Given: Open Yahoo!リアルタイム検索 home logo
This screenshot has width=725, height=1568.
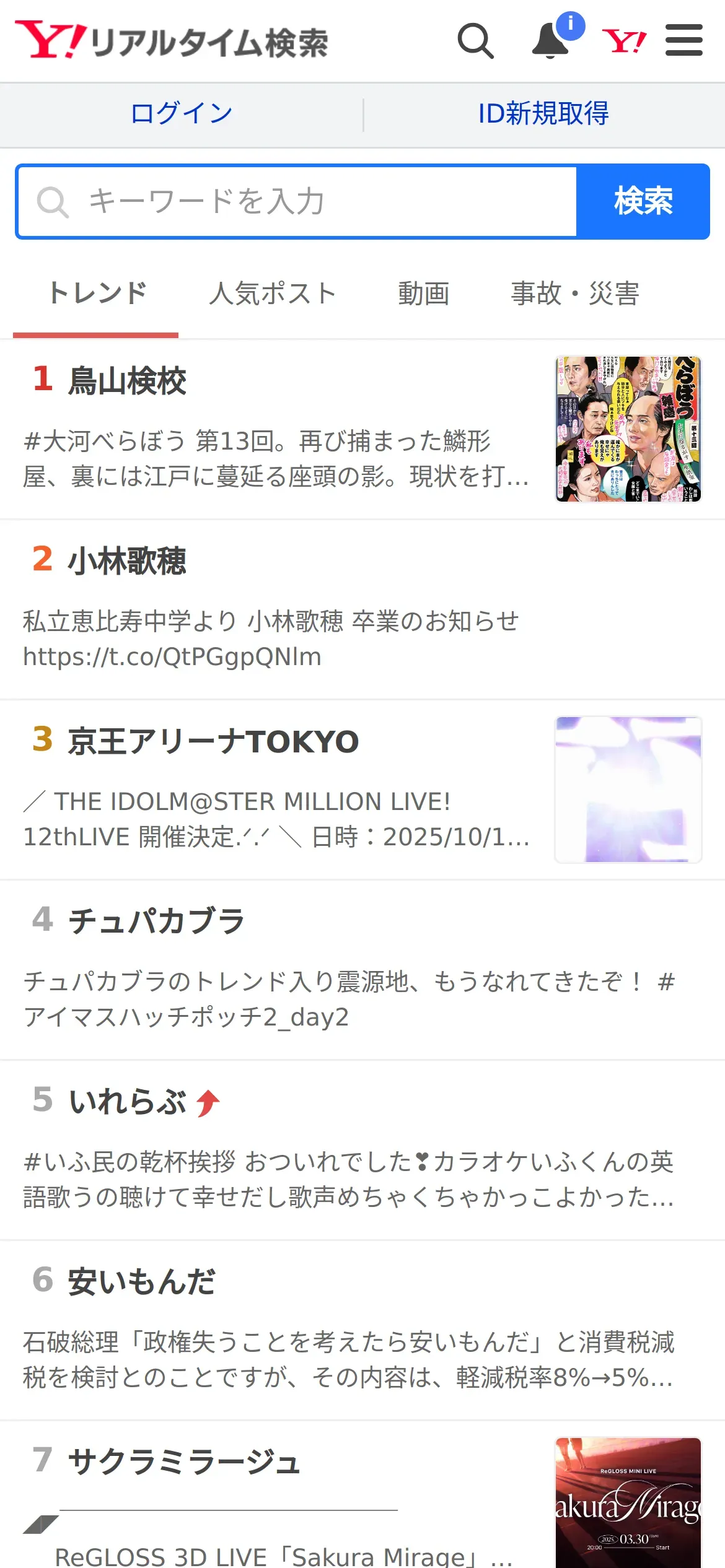Looking at the screenshot, I should (172, 41).
